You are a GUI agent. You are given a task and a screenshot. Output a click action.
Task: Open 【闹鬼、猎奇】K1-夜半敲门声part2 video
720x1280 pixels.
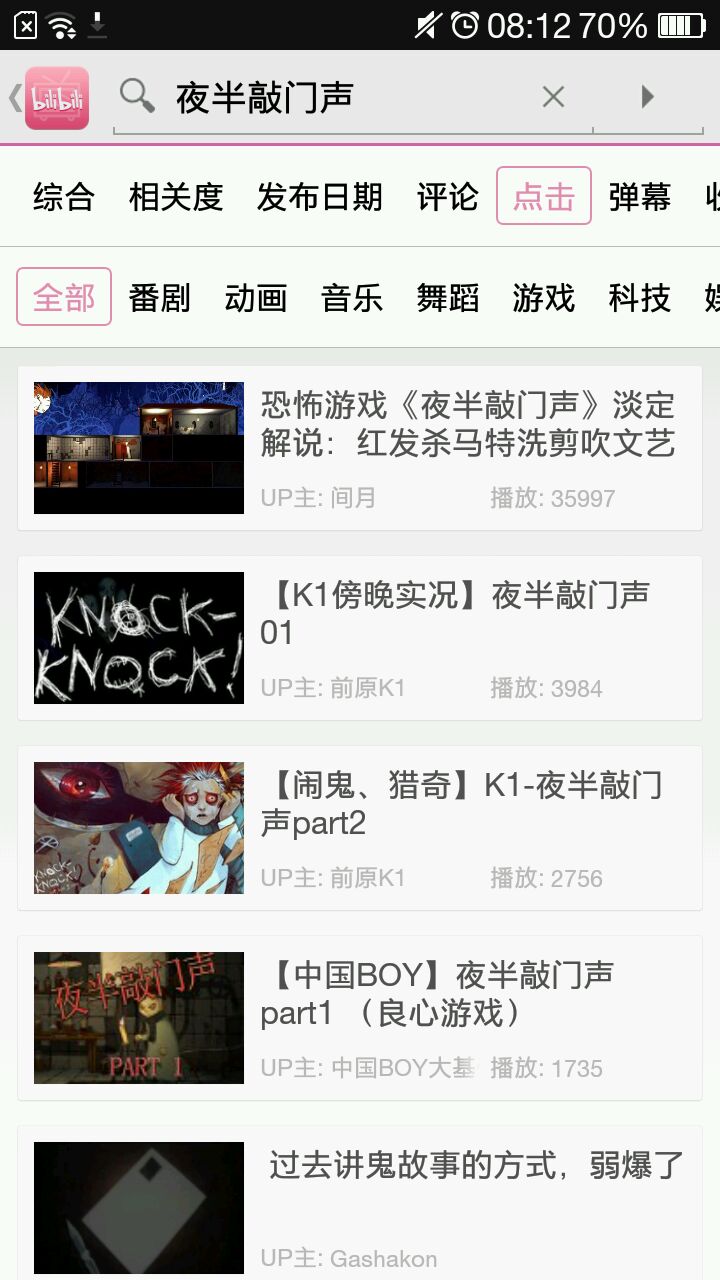pos(360,828)
